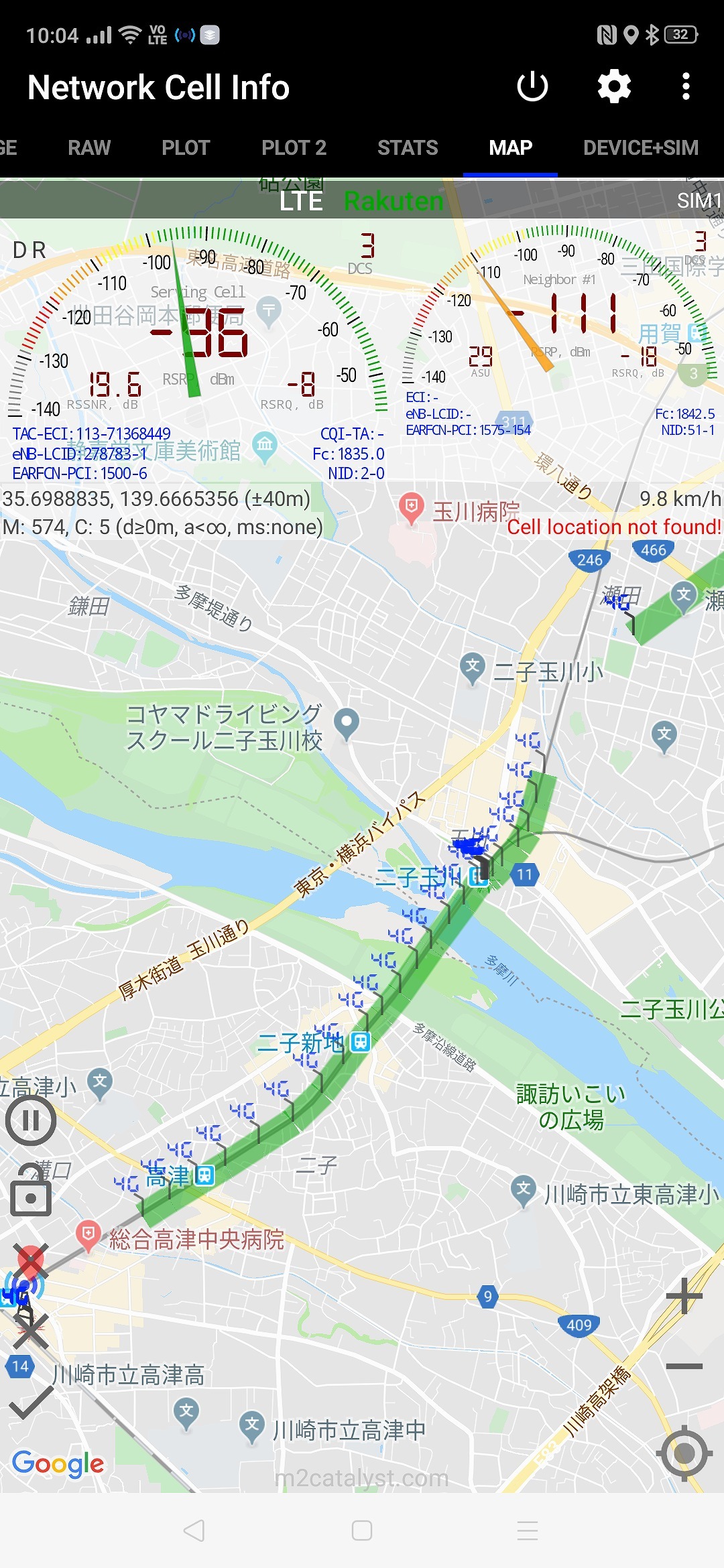This screenshot has height=1568, width=724.
Task: Go back using system navigation
Action: (194, 1530)
